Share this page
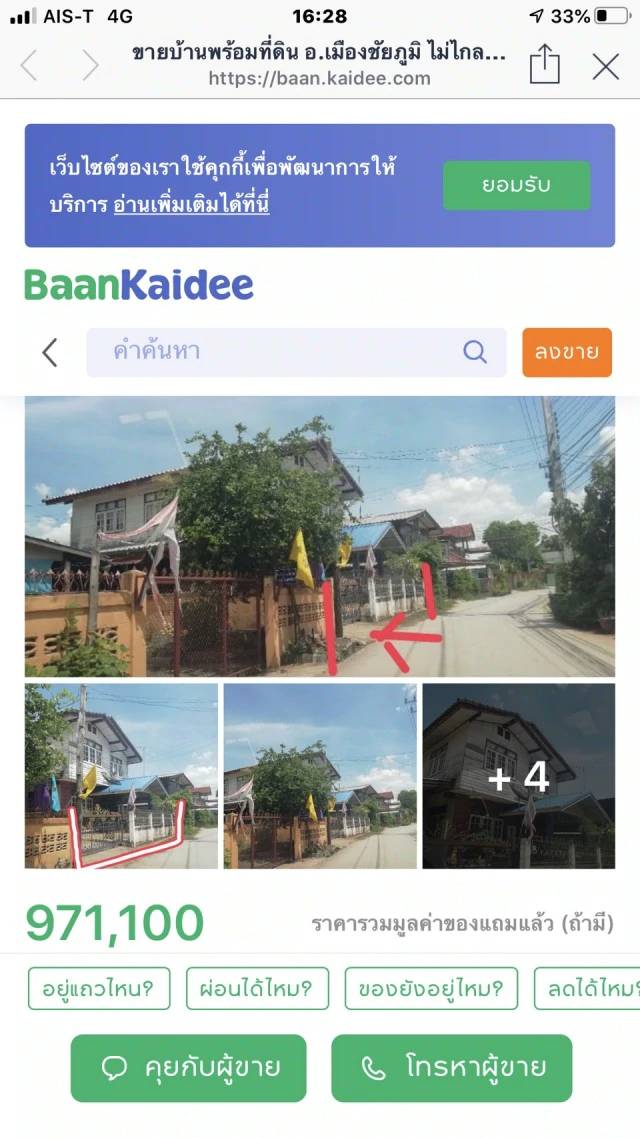The width and height of the screenshot is (640, 1138). [544, 65]
